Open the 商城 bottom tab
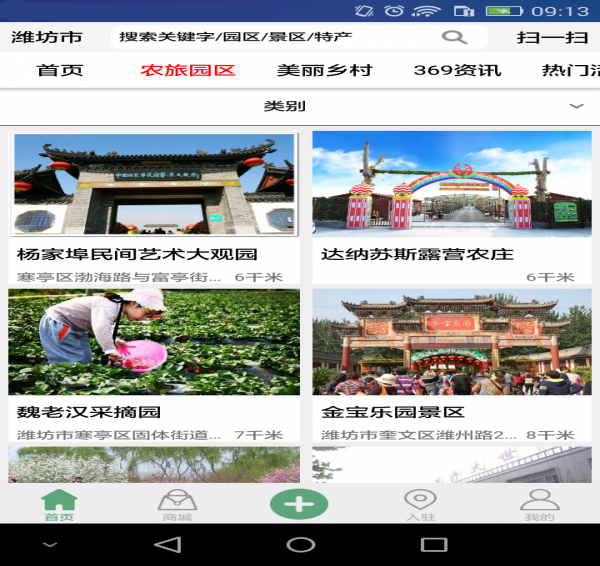 pyautogui.click(x=178, y=505)
